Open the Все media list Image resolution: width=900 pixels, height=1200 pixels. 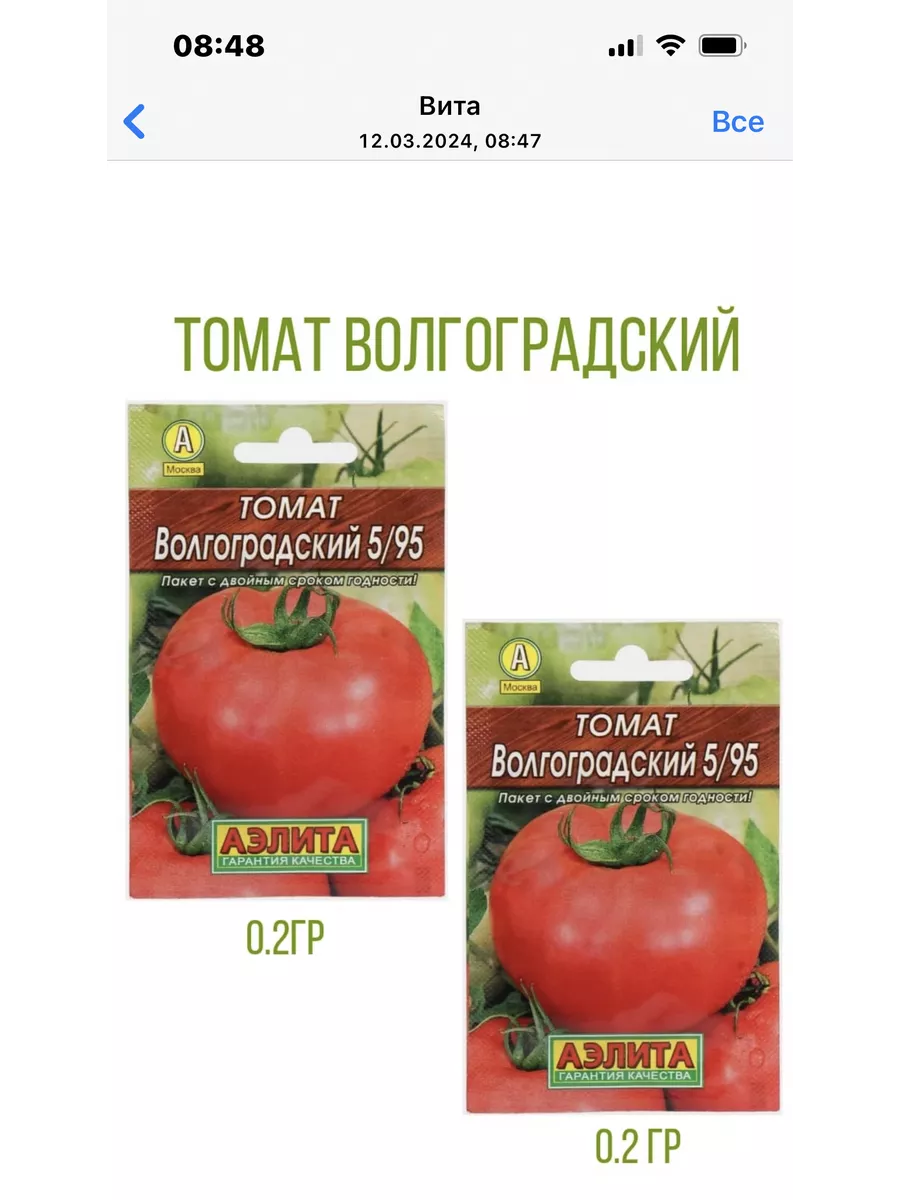pos(737,122)
